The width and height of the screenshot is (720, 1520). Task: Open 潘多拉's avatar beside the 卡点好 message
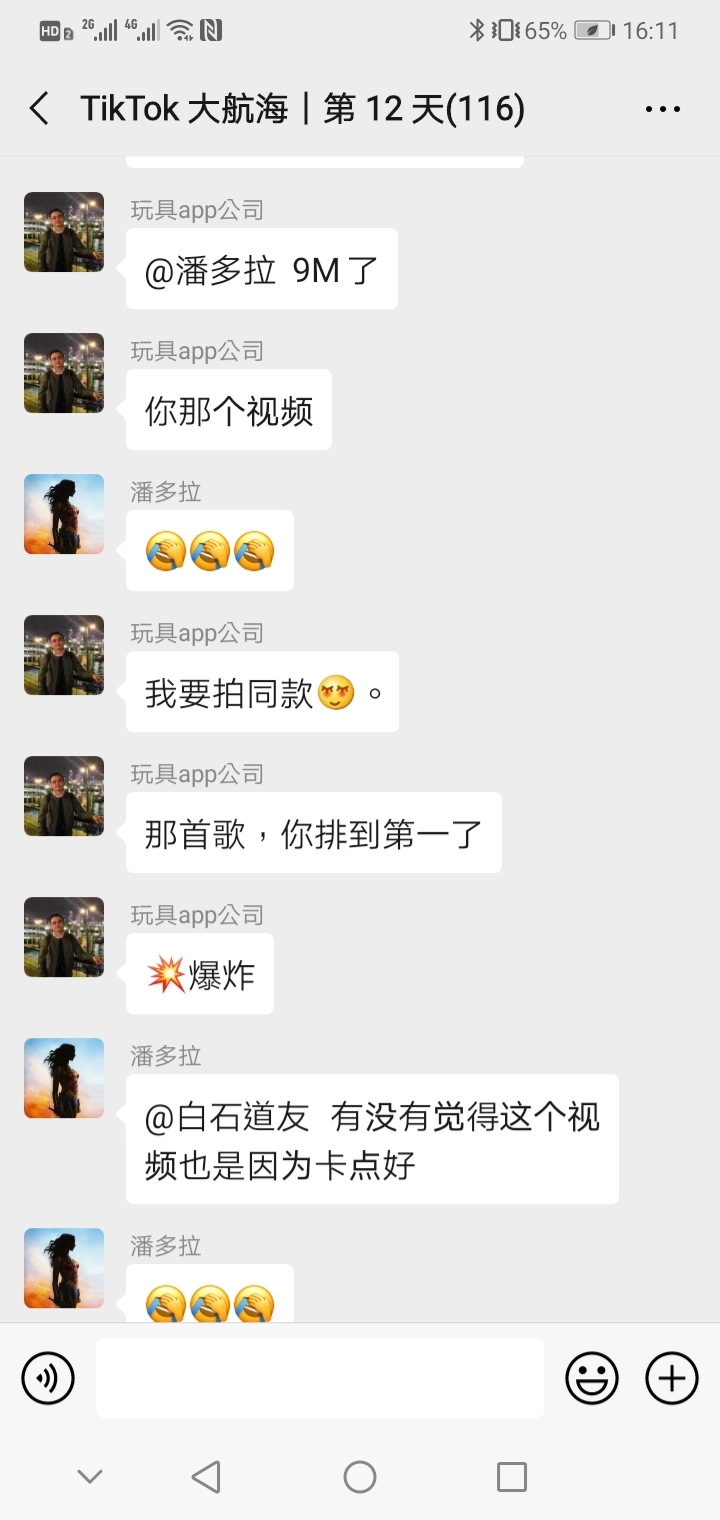[x=64, y=1078]
